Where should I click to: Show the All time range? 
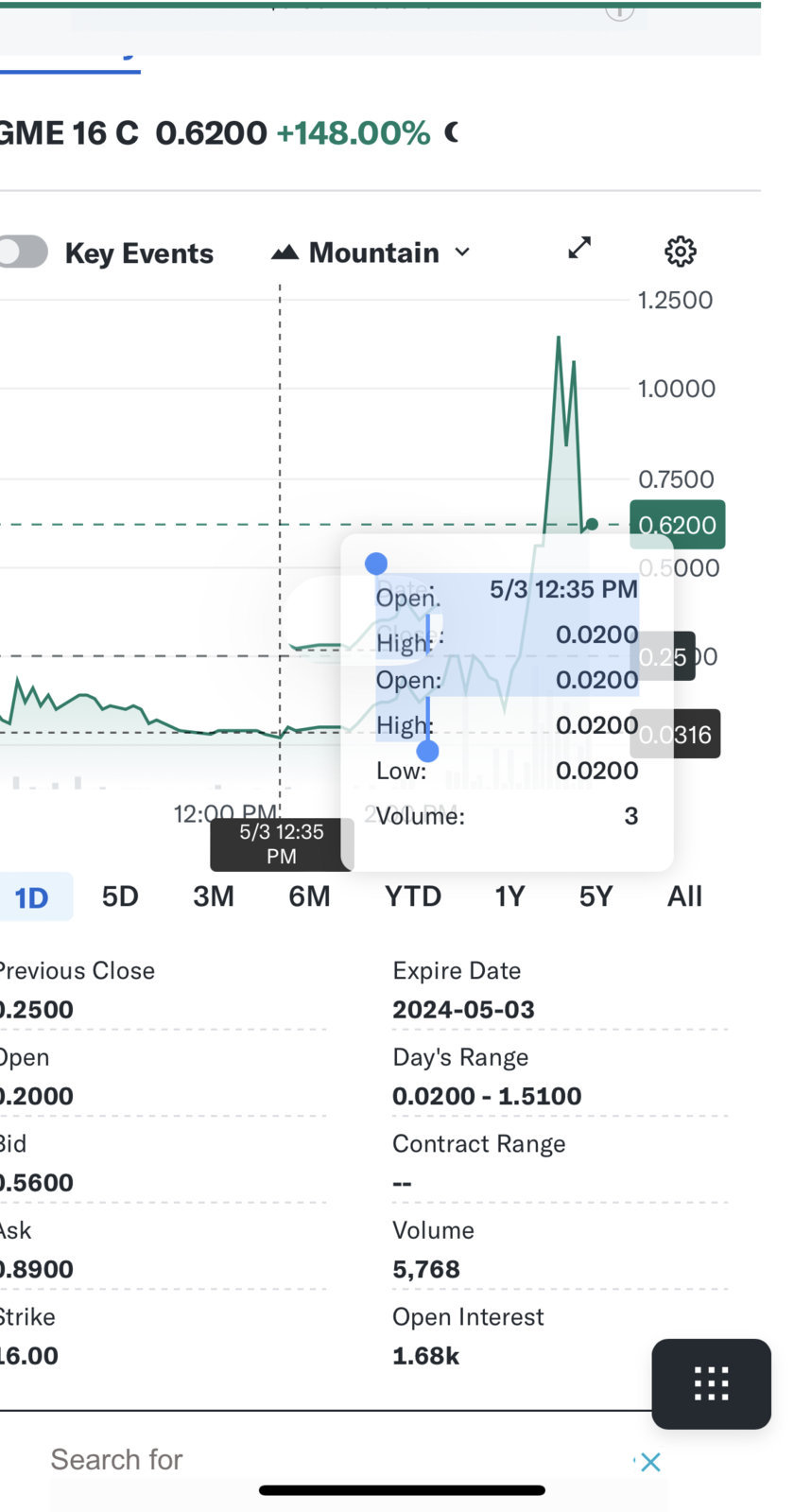click(684, 896)
